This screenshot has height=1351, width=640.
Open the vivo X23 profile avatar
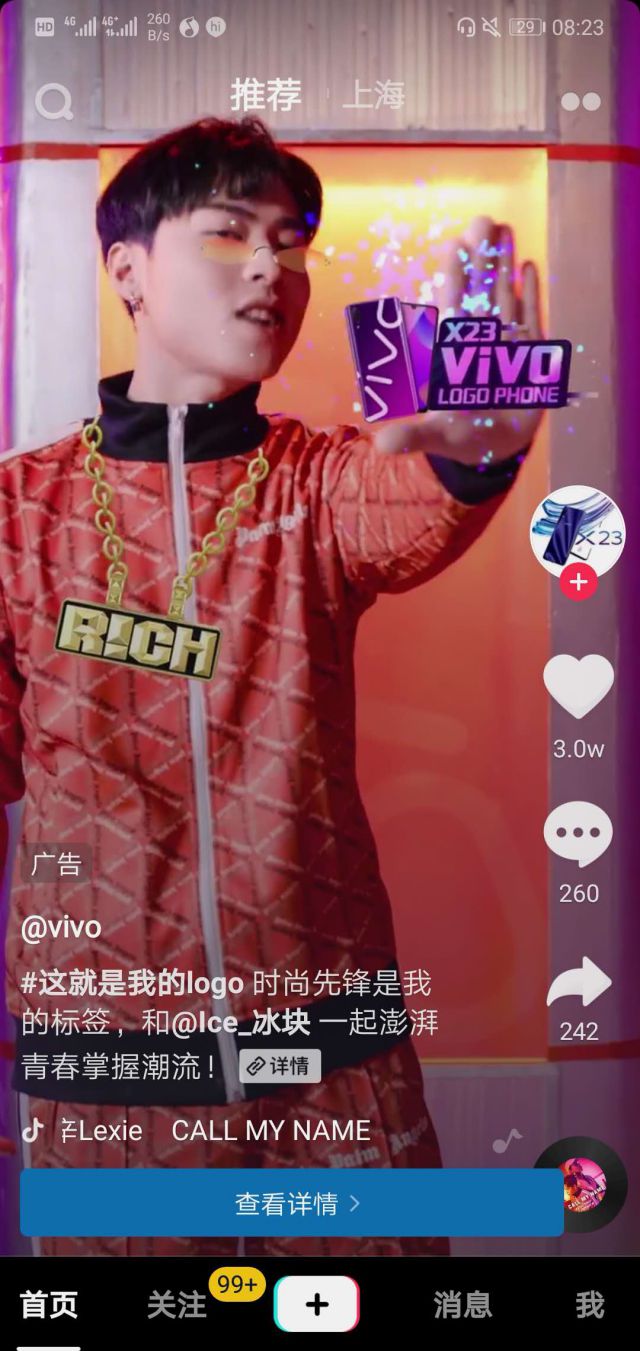pyautogui.click(x=577, y=532)
